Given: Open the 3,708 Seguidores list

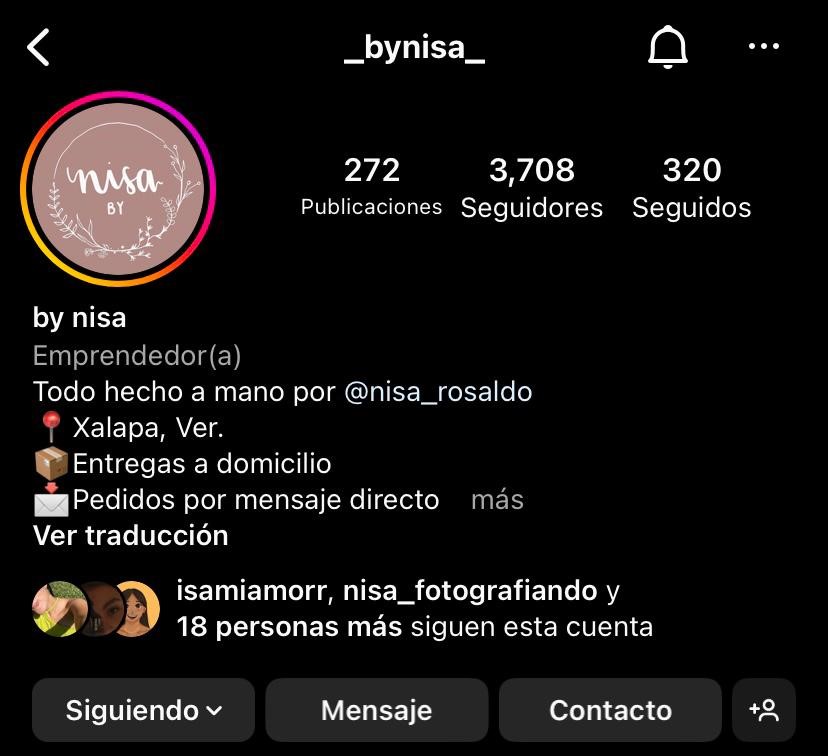Looking at the screenshot, I should [532, 188].
